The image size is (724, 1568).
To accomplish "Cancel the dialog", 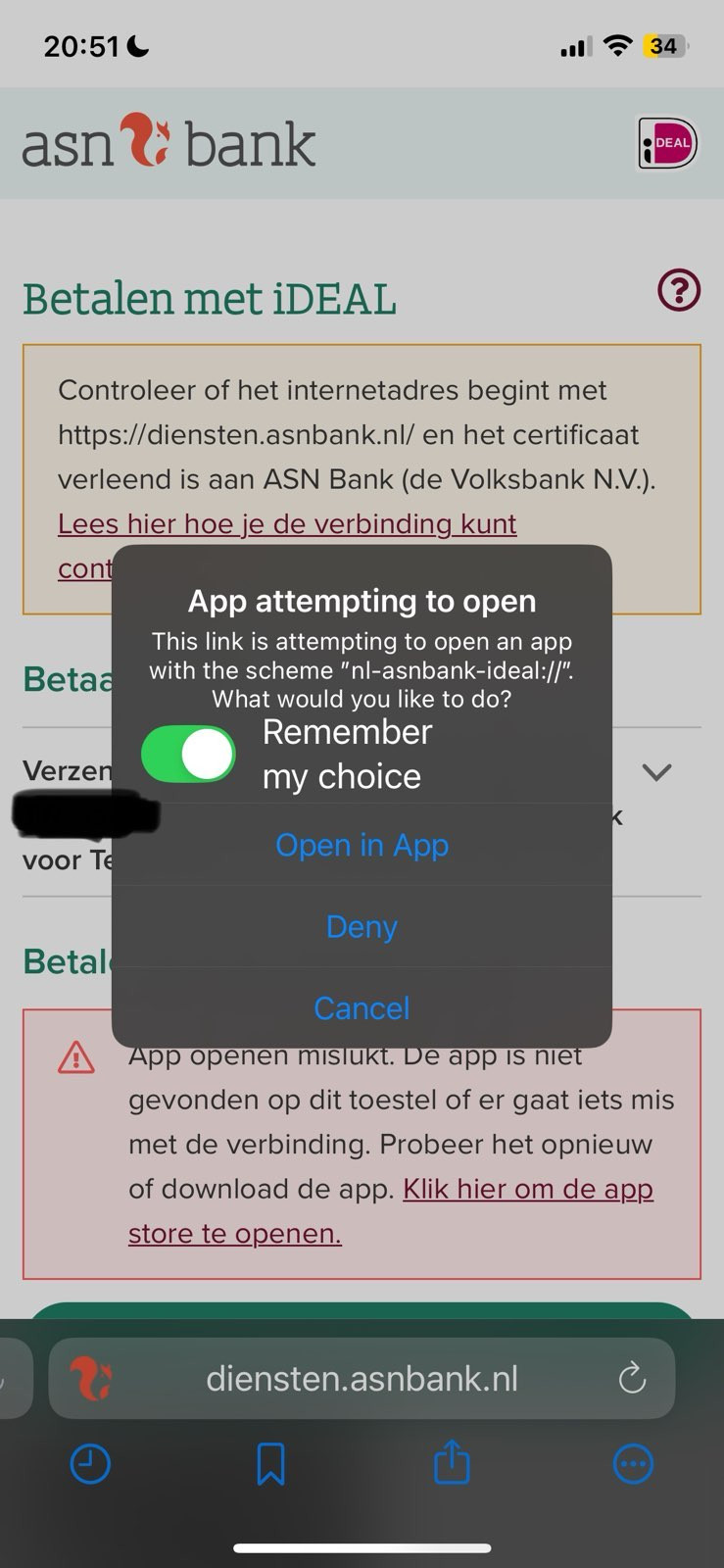I will [362, 1007].
